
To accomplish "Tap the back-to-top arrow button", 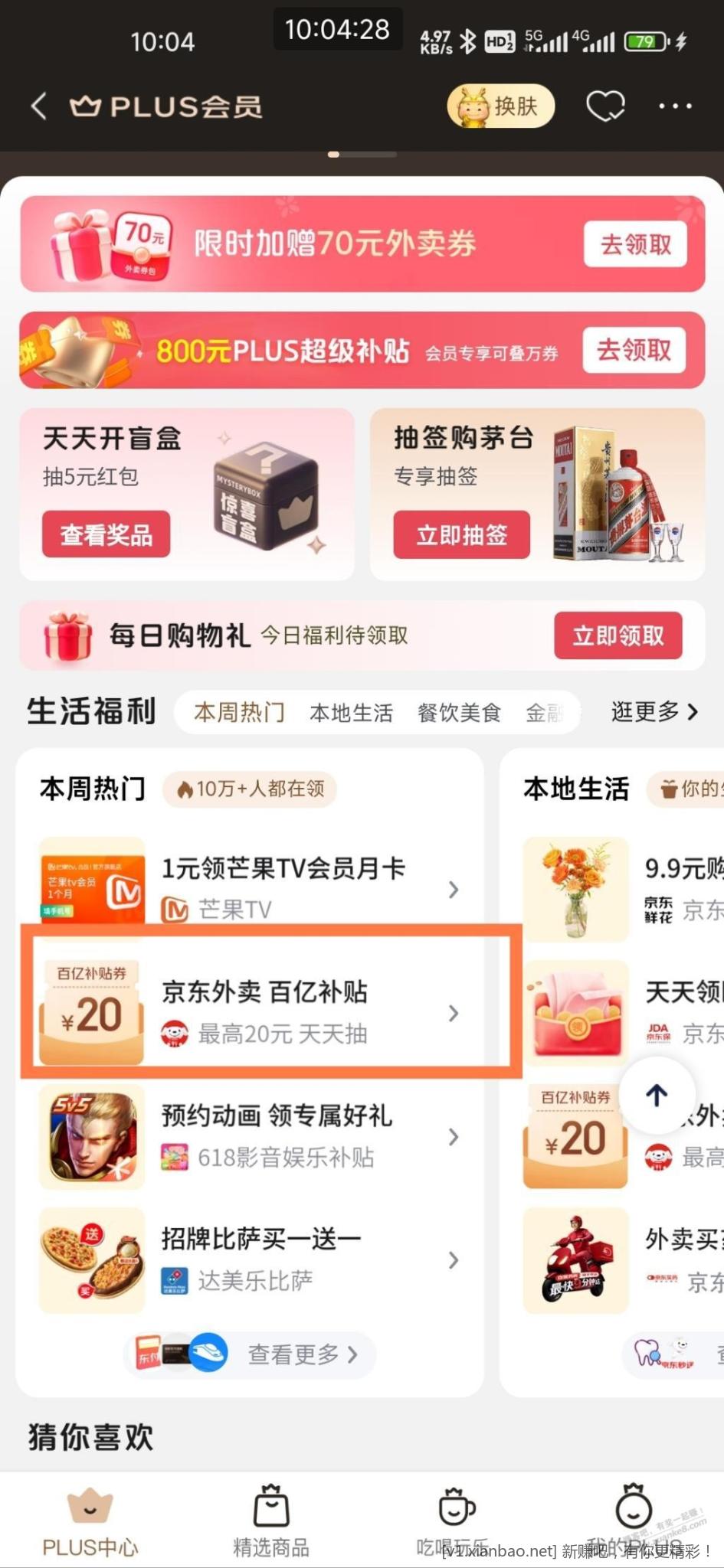I will coord(657,1096).
